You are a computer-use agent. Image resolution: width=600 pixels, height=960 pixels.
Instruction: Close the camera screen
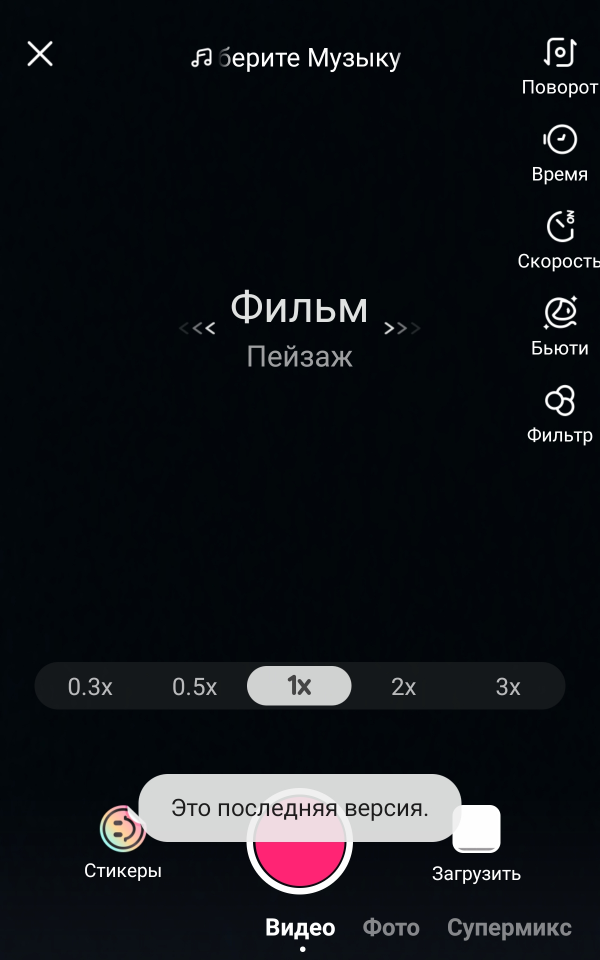(x=40, y=54)
